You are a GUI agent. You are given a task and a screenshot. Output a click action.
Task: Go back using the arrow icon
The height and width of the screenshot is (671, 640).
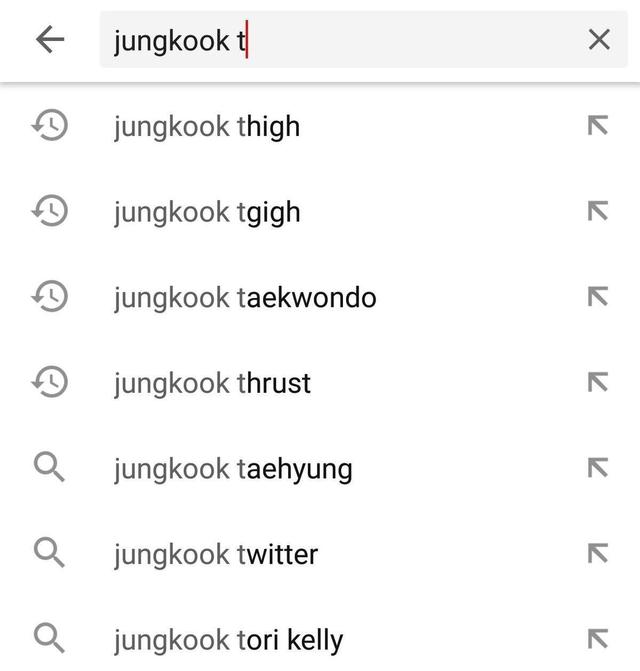pos(49,40)
